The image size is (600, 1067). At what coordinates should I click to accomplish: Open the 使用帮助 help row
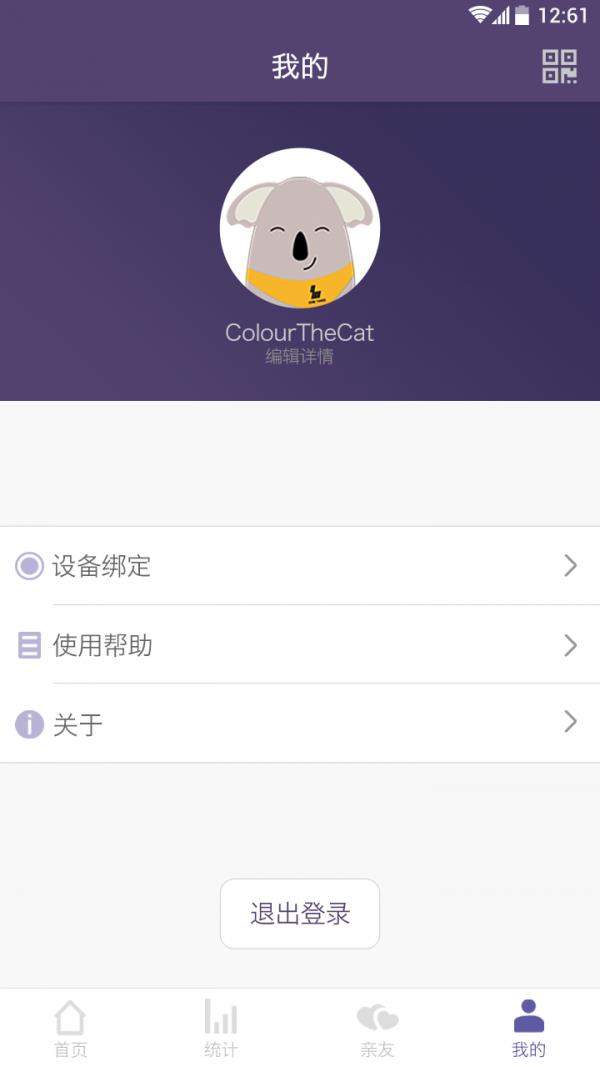coord(300,645)
